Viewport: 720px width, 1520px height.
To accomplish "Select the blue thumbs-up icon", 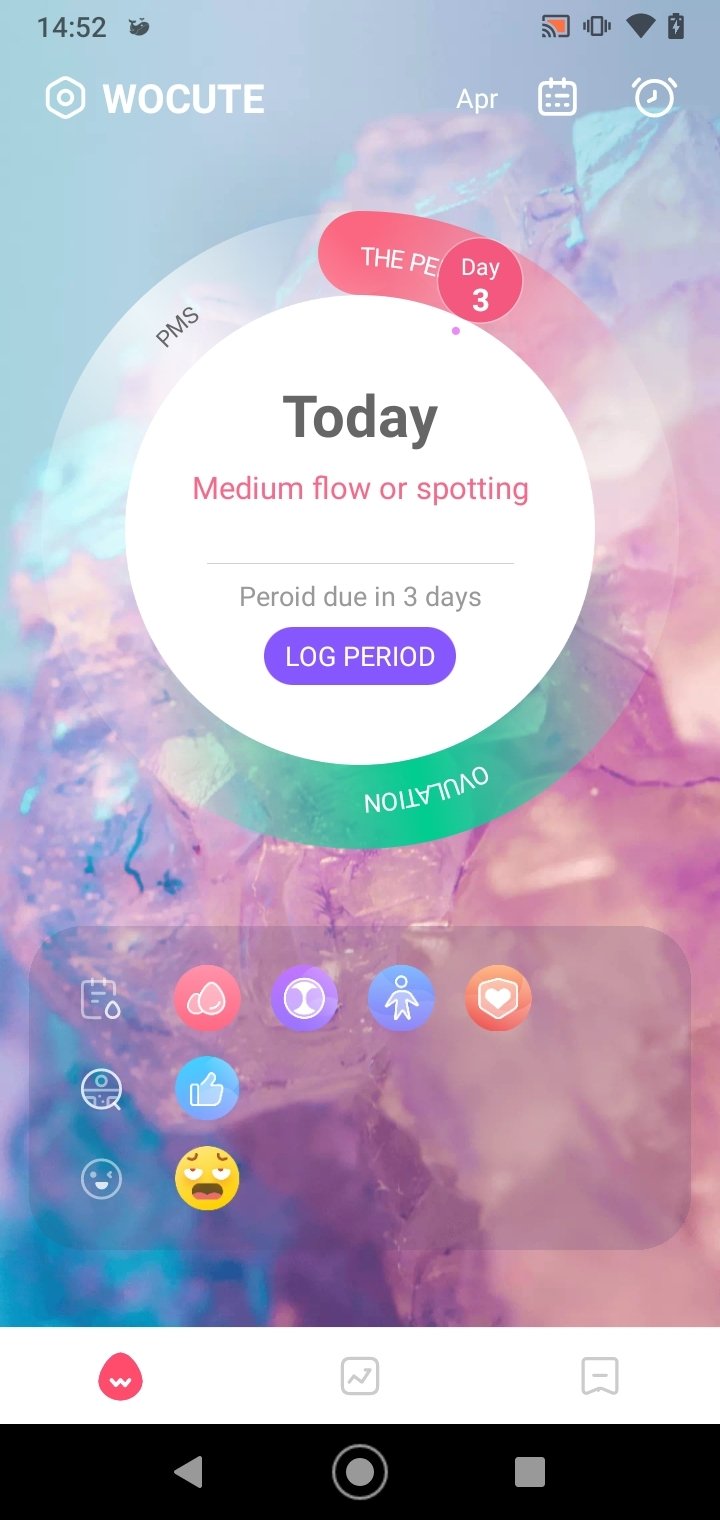I will click(207, 1089).
